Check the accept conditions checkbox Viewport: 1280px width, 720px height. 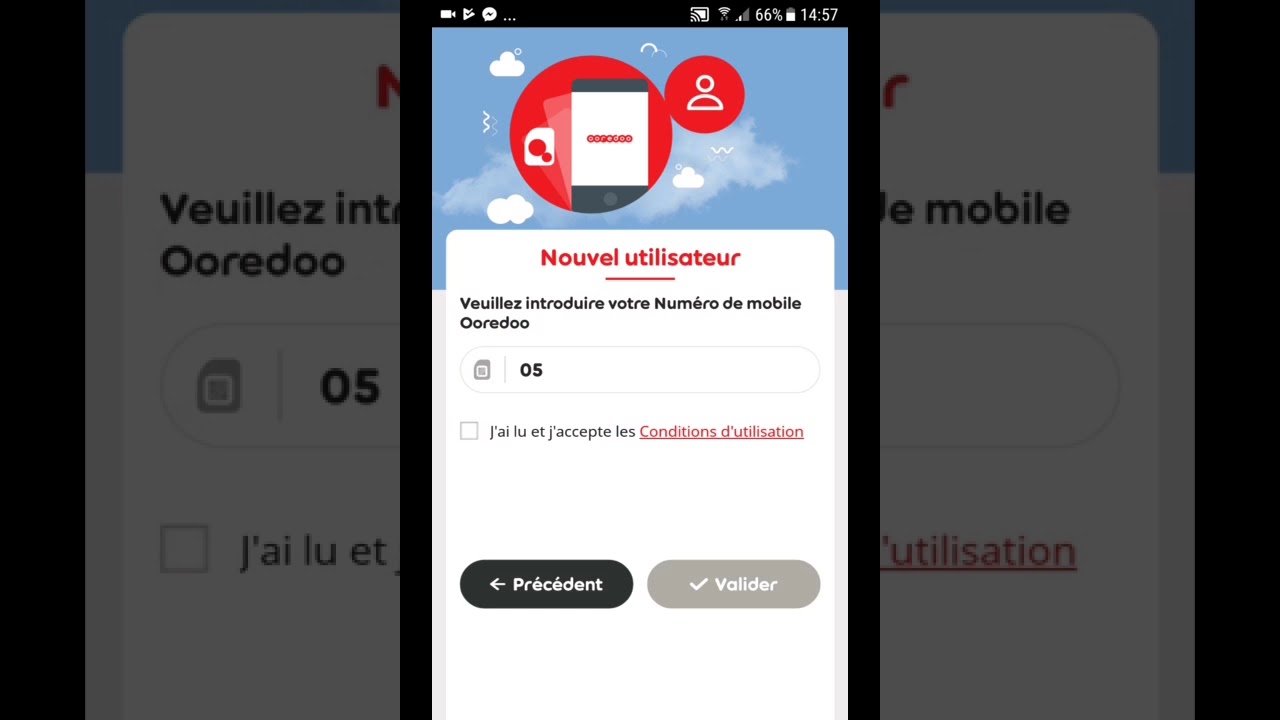[x=469, y=431]
